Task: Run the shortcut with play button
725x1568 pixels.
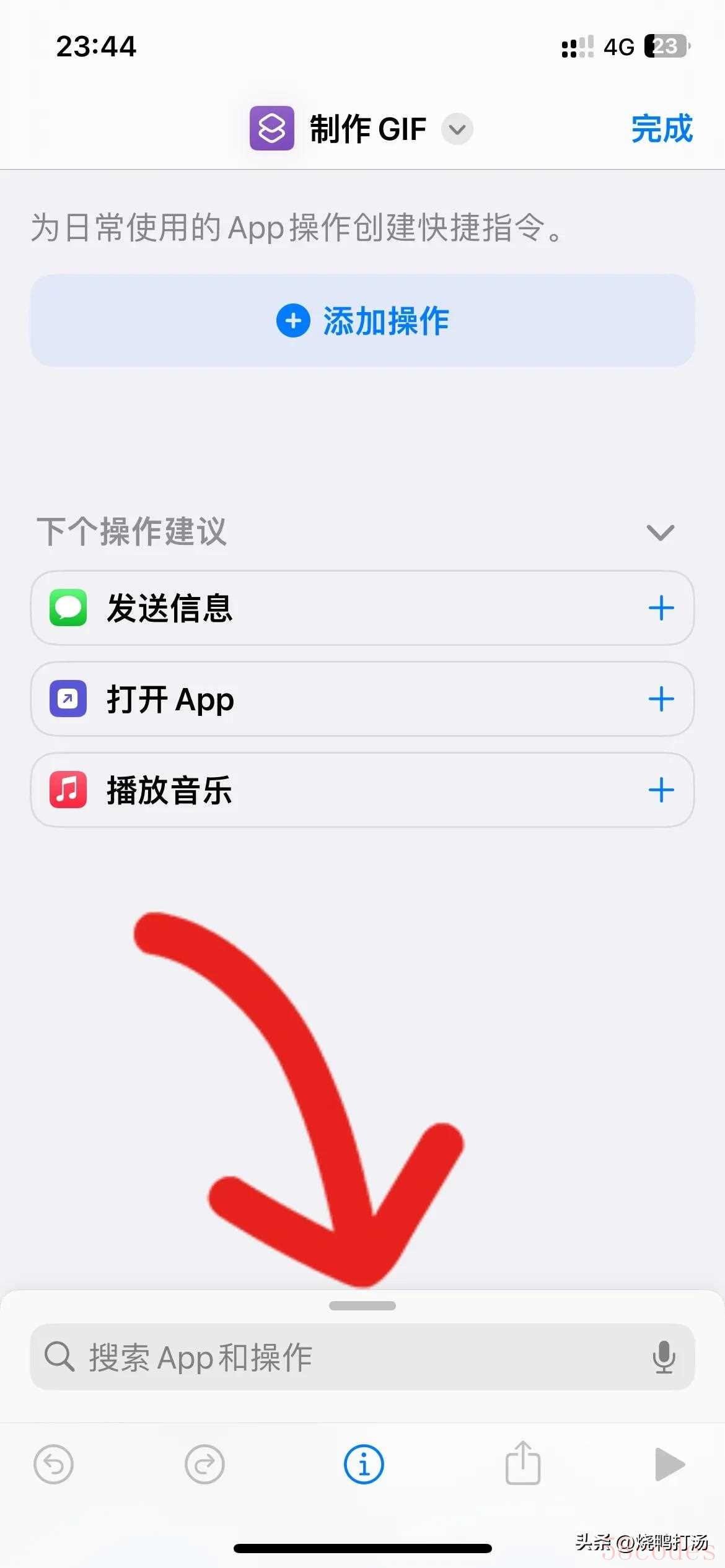Action: click(669, 1464)
